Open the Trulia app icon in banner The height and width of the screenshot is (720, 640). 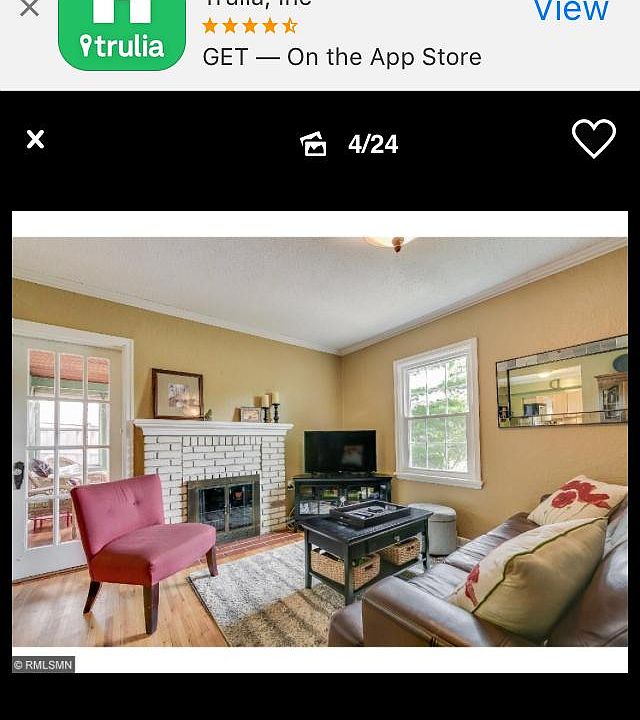tap(122, 33)
